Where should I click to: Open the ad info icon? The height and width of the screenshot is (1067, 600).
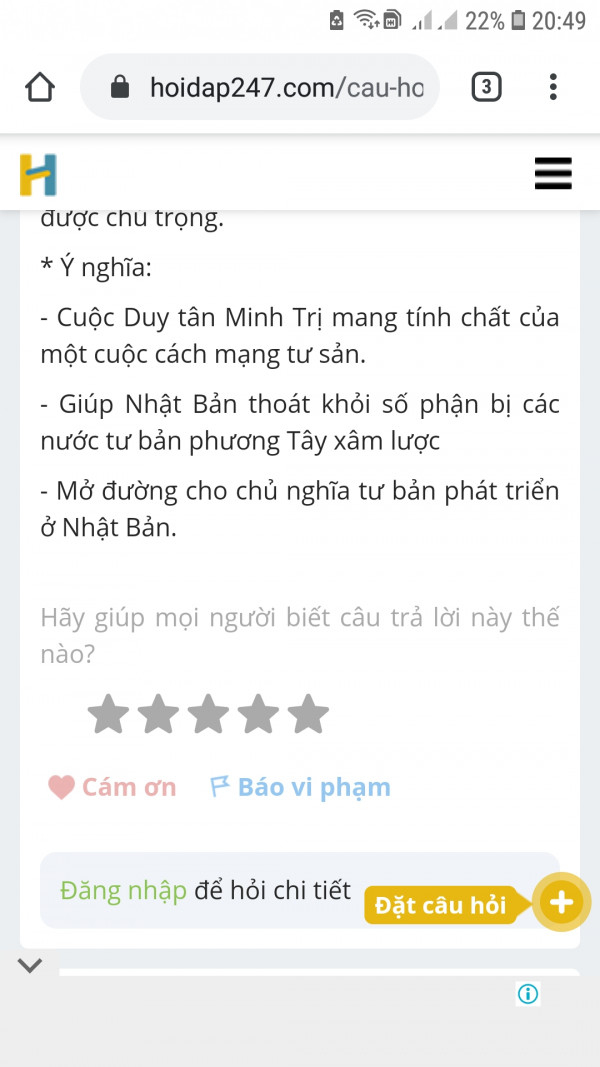(x=528, y=993)
